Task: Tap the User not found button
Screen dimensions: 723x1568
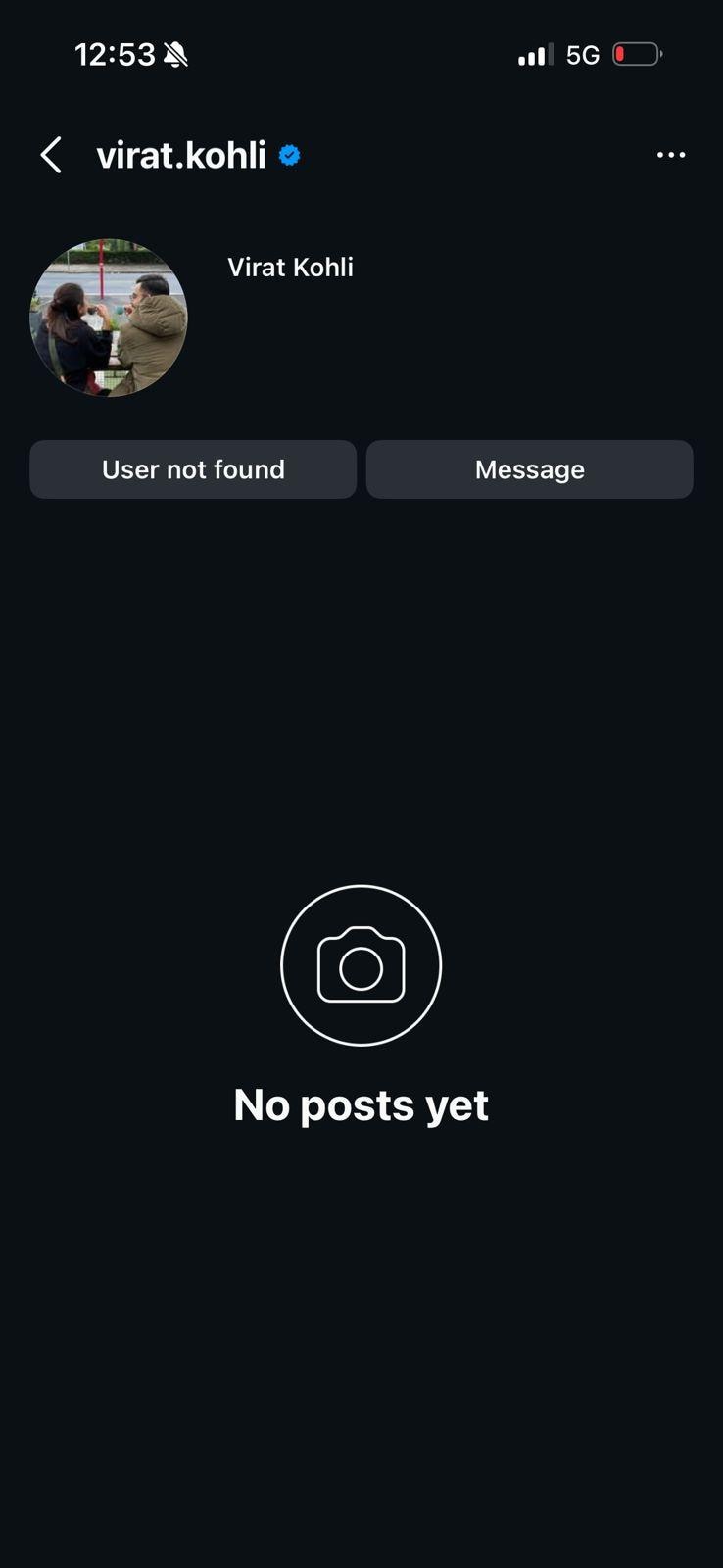Action: [x=193, y=469]
